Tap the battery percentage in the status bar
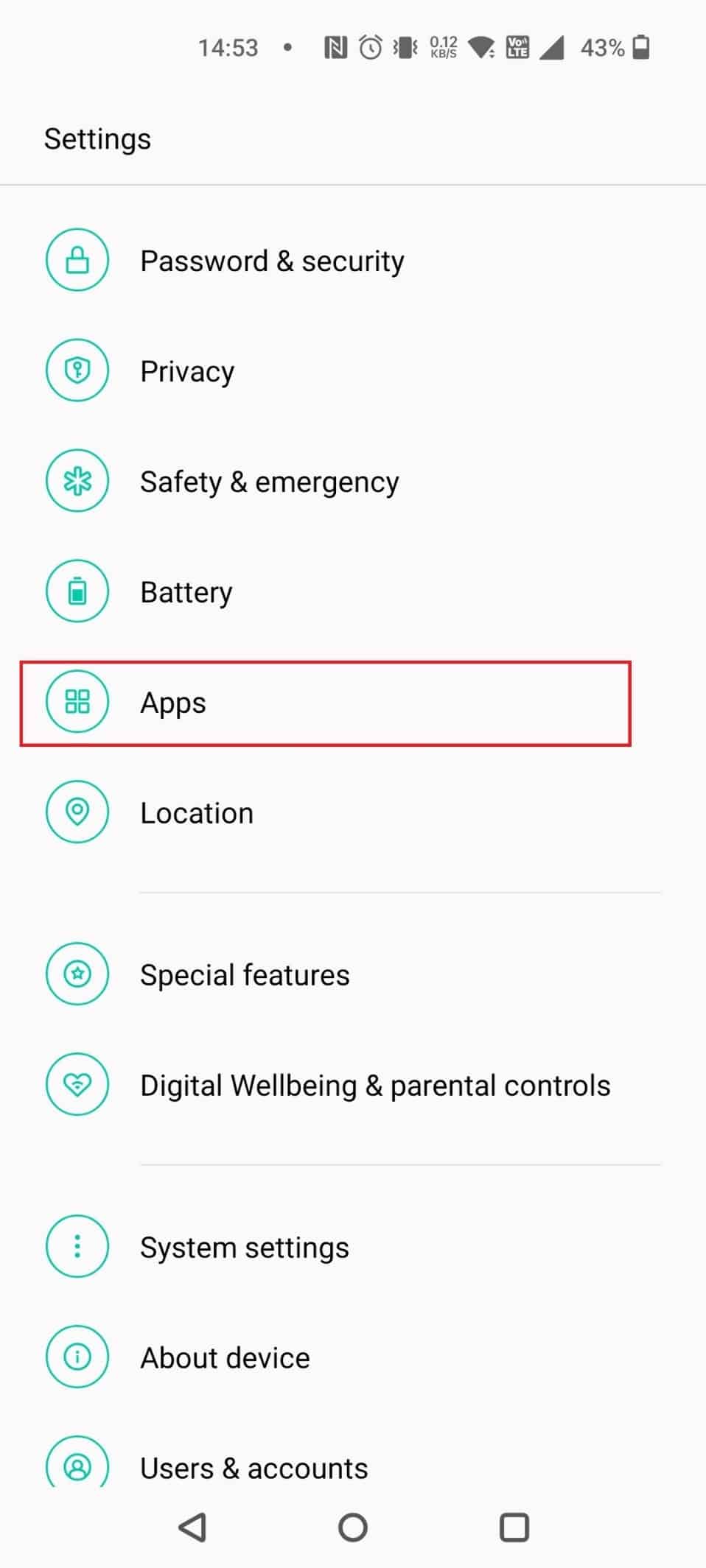 pyautogui.click(x=601, y=47)
